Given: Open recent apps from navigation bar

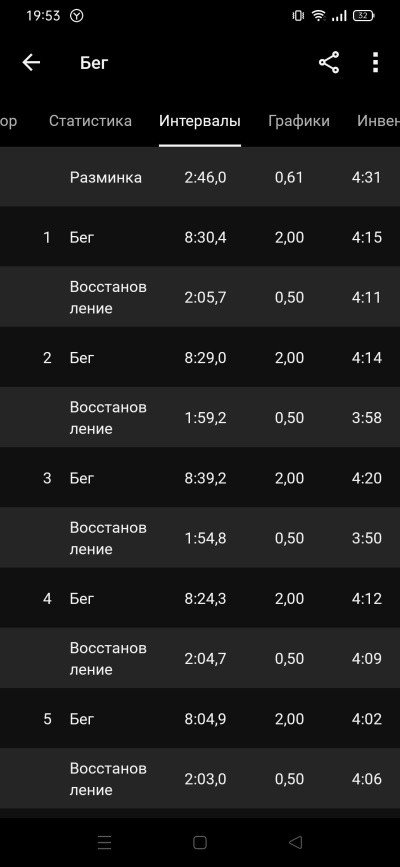Looking at the screenshot, I should (105, 842).
